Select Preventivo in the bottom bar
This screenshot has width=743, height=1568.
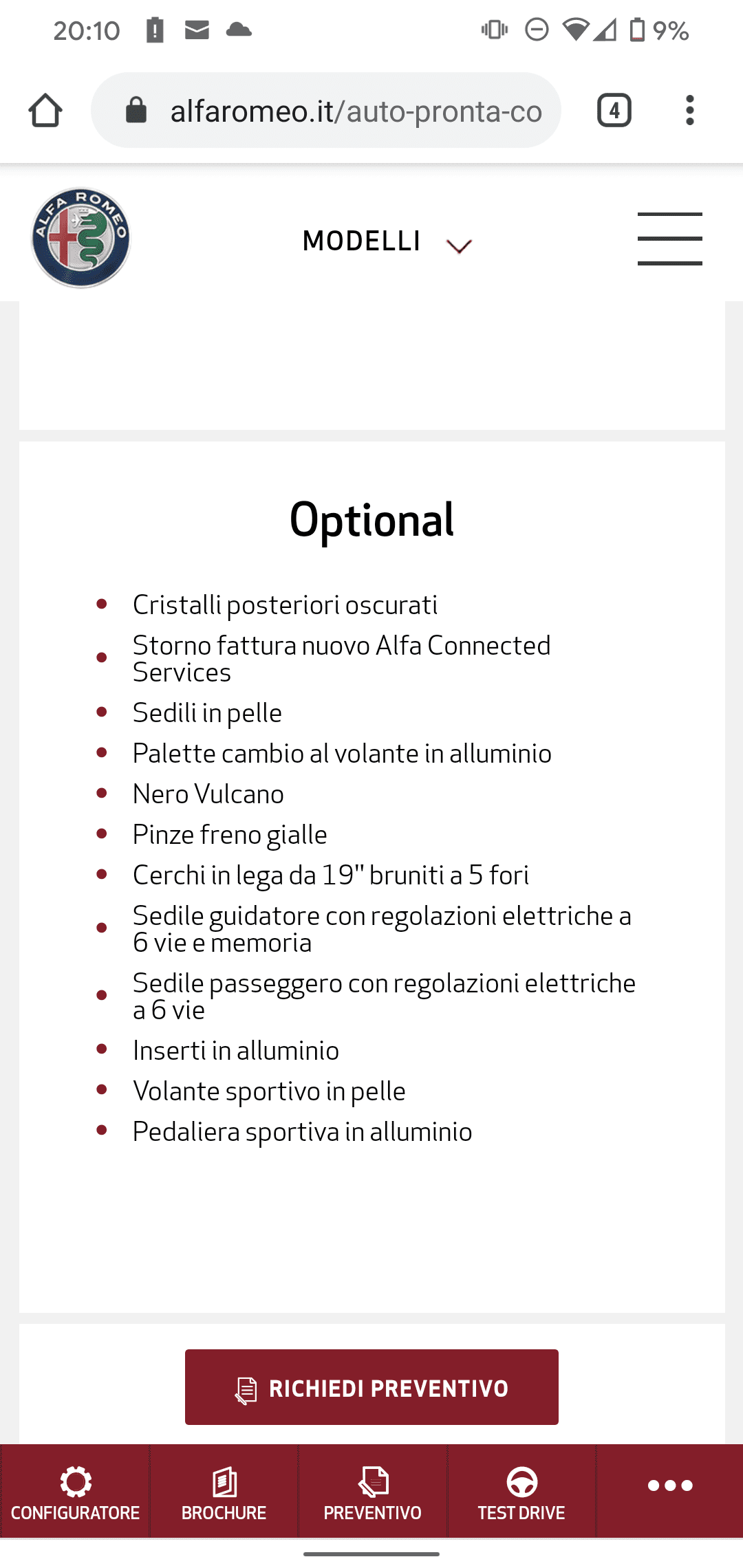coord(372,1492)
